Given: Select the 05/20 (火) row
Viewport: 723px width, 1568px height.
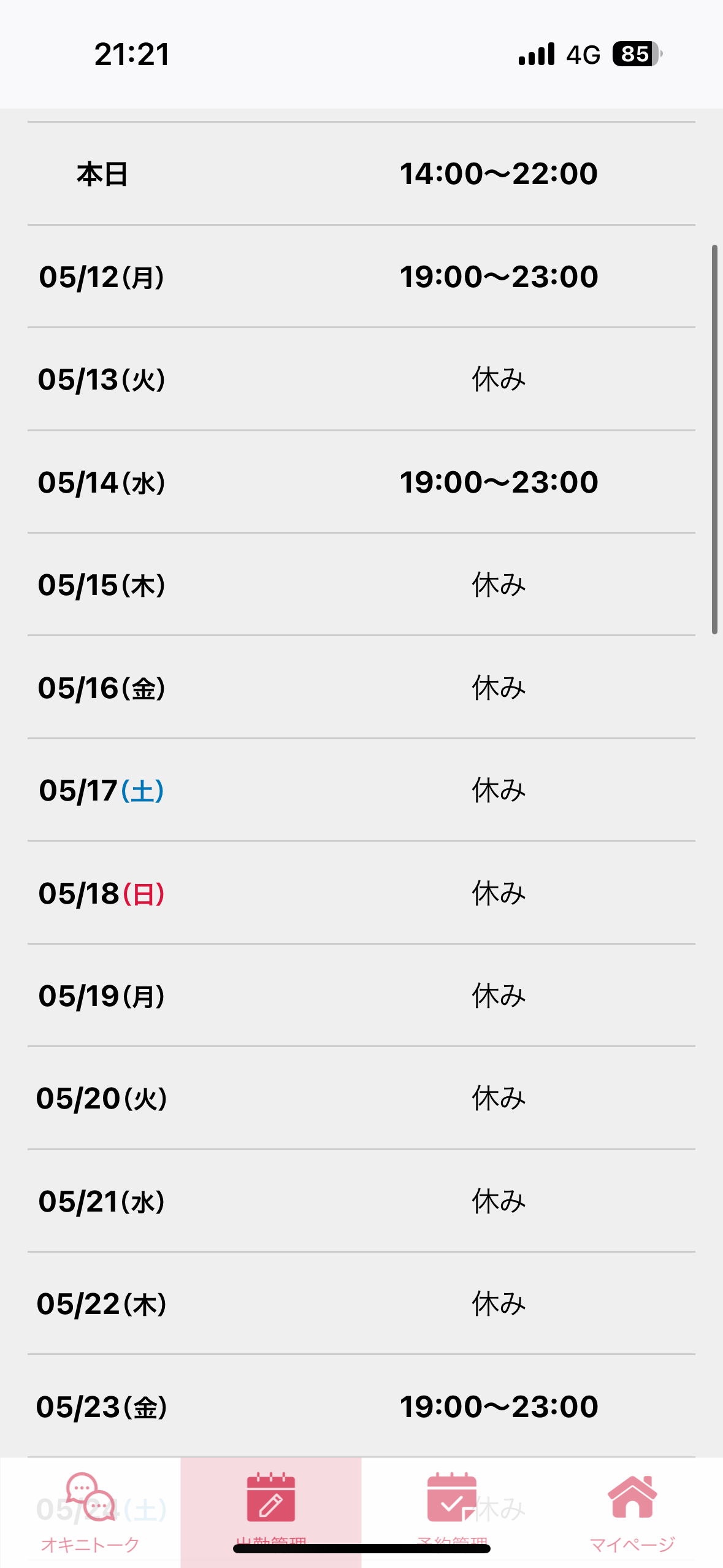Looking at the screenshot, I should tap(361, 1098).
